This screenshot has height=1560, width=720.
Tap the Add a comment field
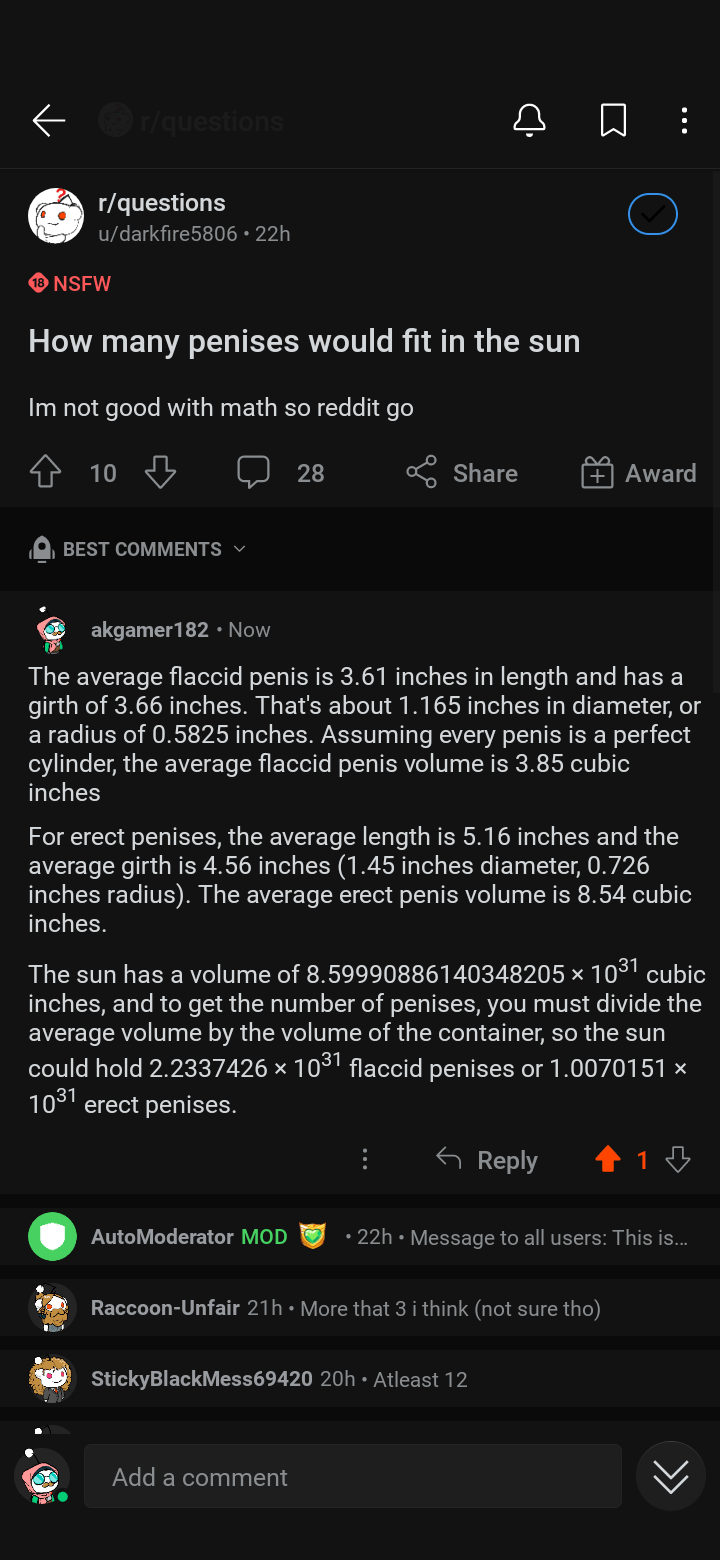(352, 1477)
